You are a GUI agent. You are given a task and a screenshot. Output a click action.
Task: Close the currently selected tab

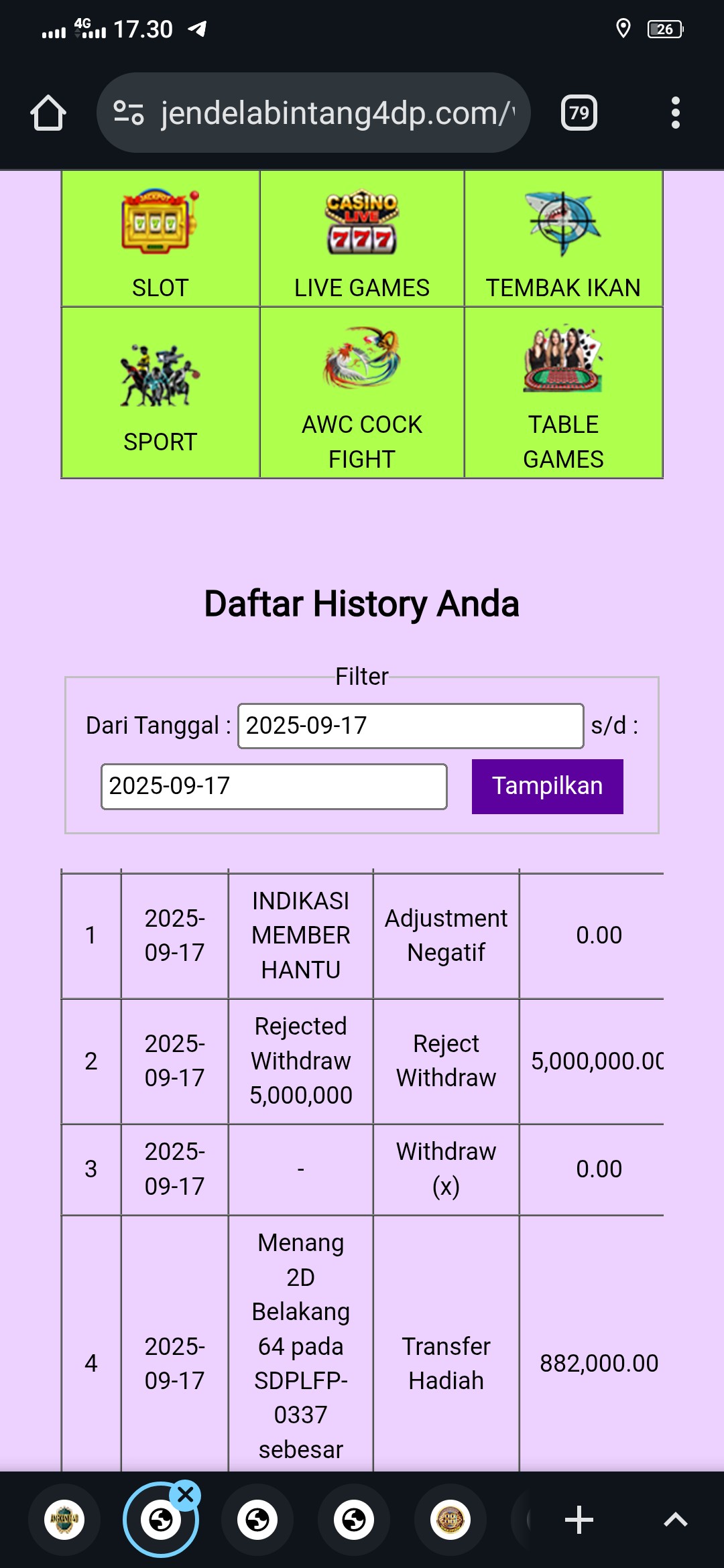(186, 1494)
